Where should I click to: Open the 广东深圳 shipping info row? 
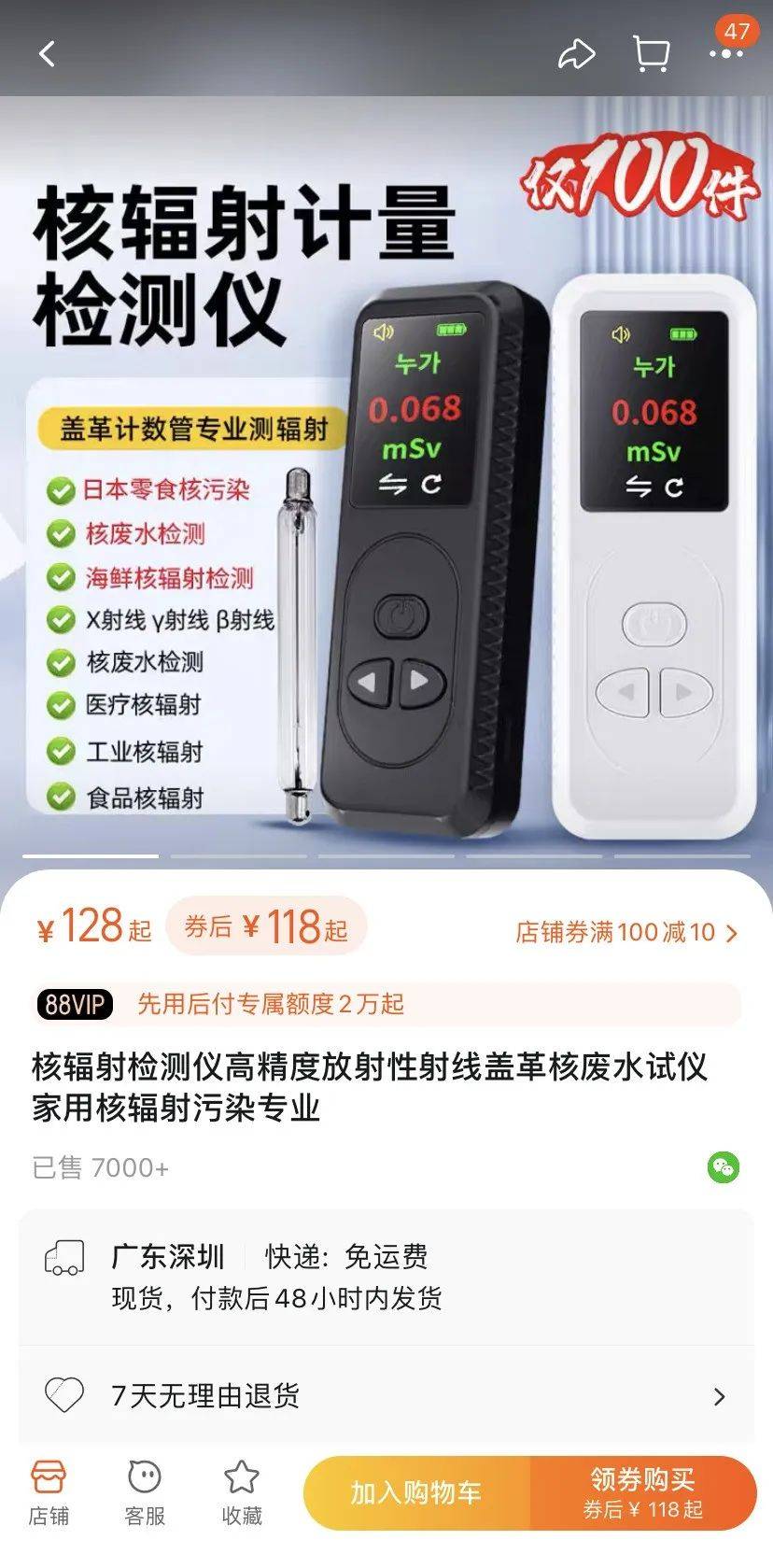coord(386,1277)
